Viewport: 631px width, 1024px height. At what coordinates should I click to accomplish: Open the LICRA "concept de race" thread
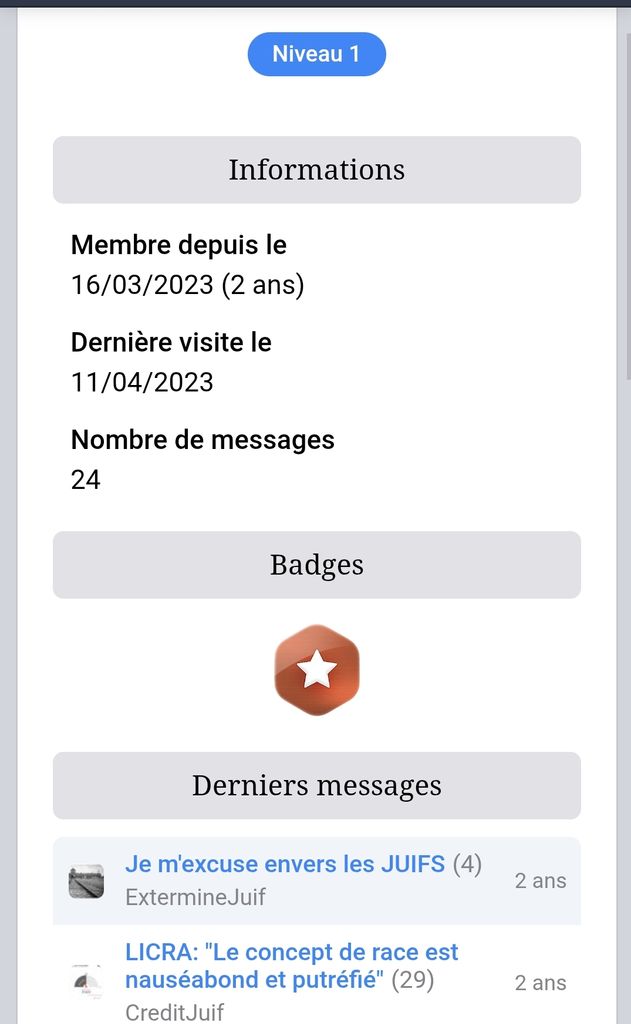tap(291, 966)
